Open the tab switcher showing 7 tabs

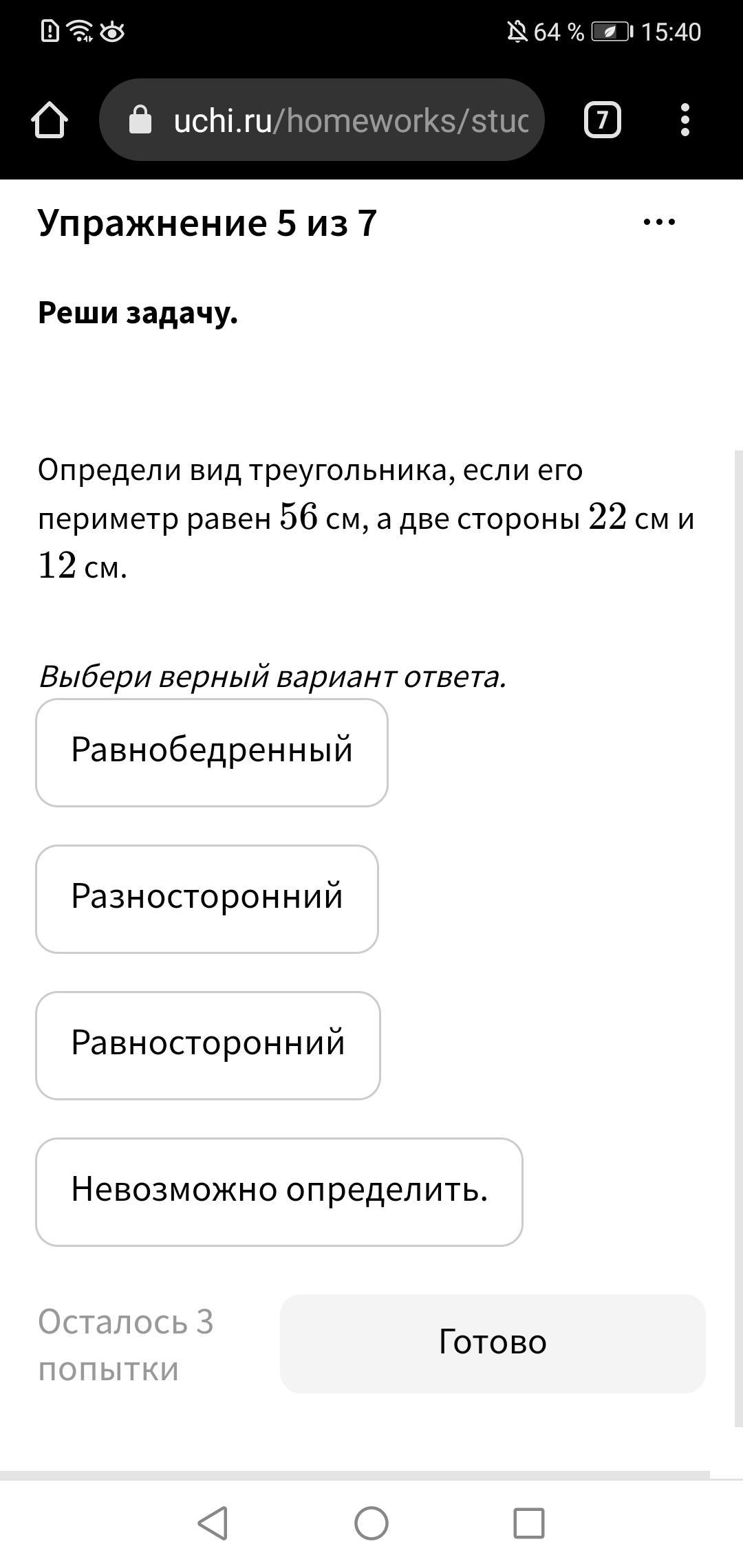point(603,120)
